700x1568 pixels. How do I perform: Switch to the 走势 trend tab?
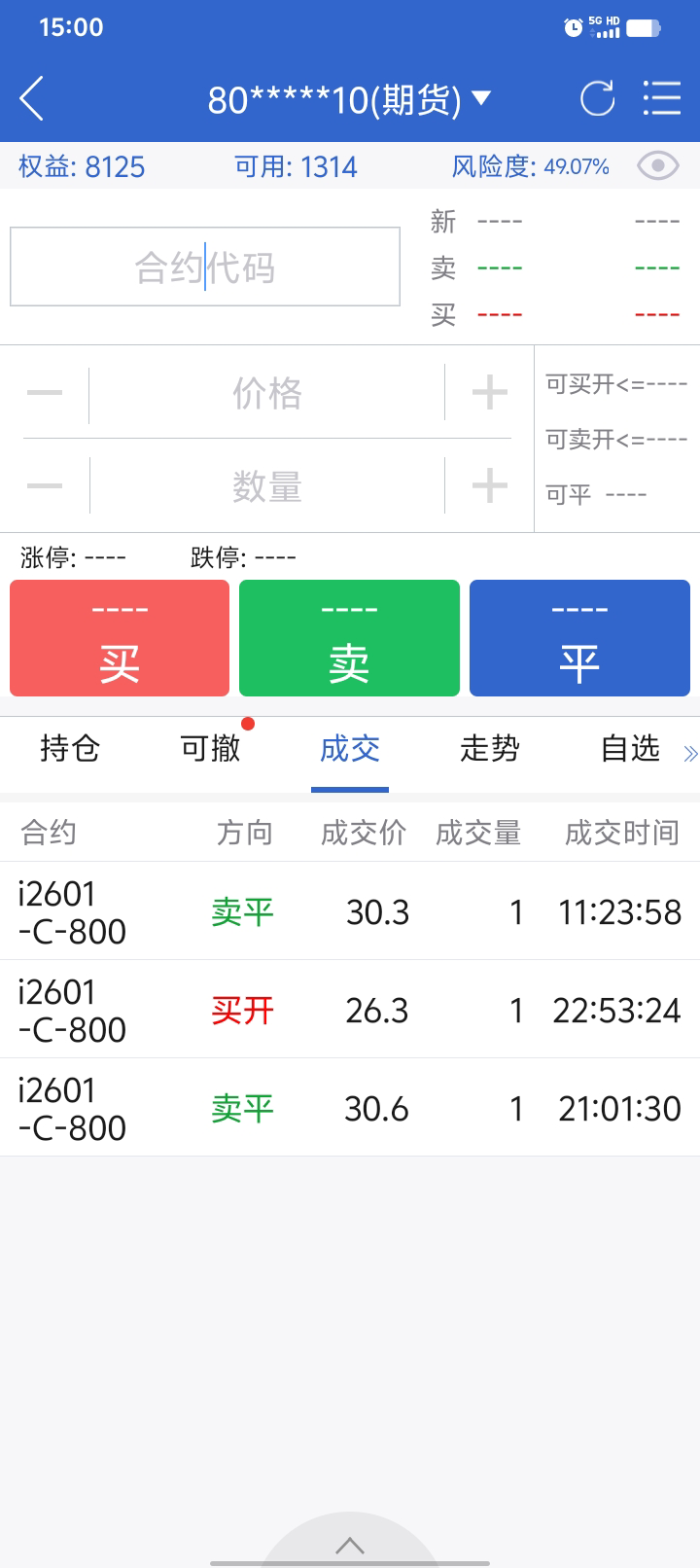[x=490, y=749]
